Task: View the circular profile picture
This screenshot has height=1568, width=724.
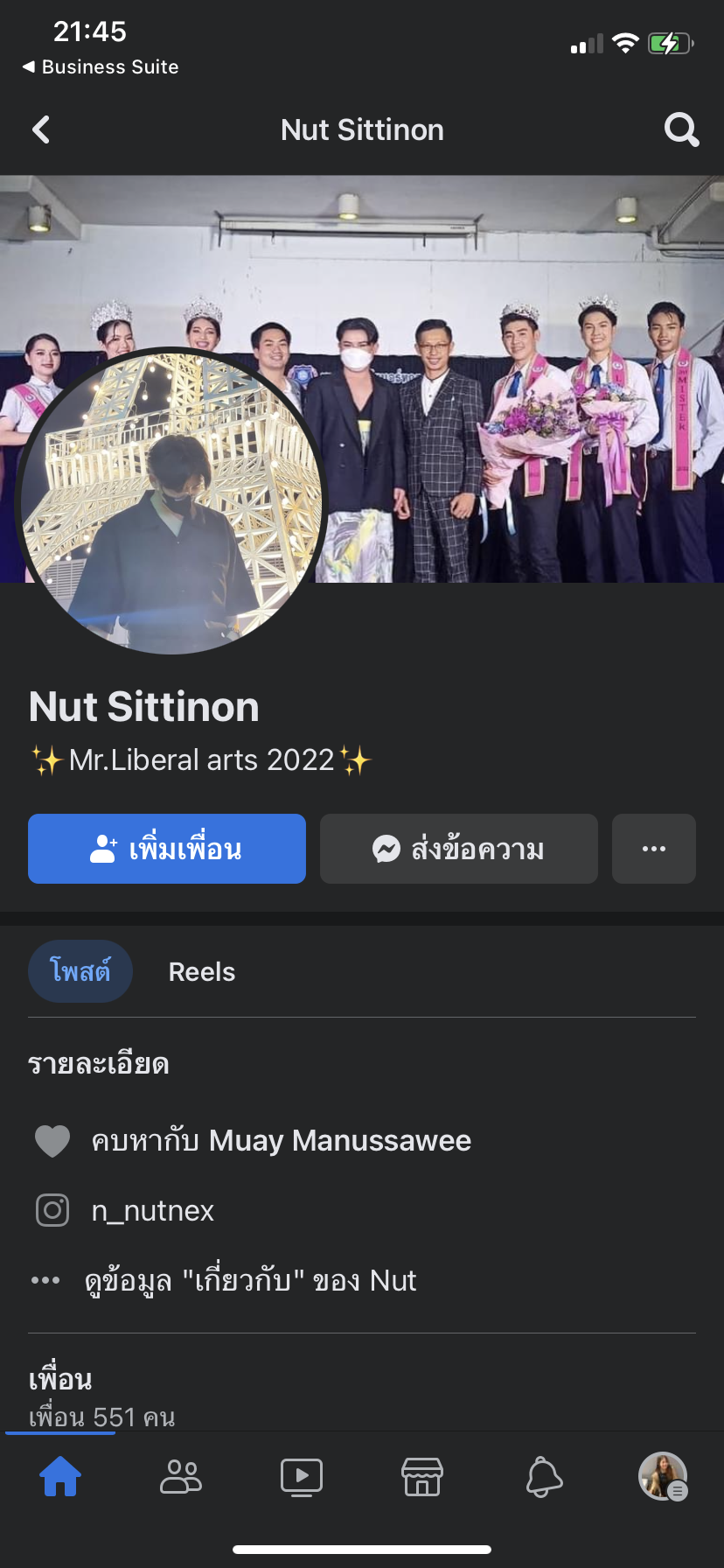Action: (x=172, y=501)
